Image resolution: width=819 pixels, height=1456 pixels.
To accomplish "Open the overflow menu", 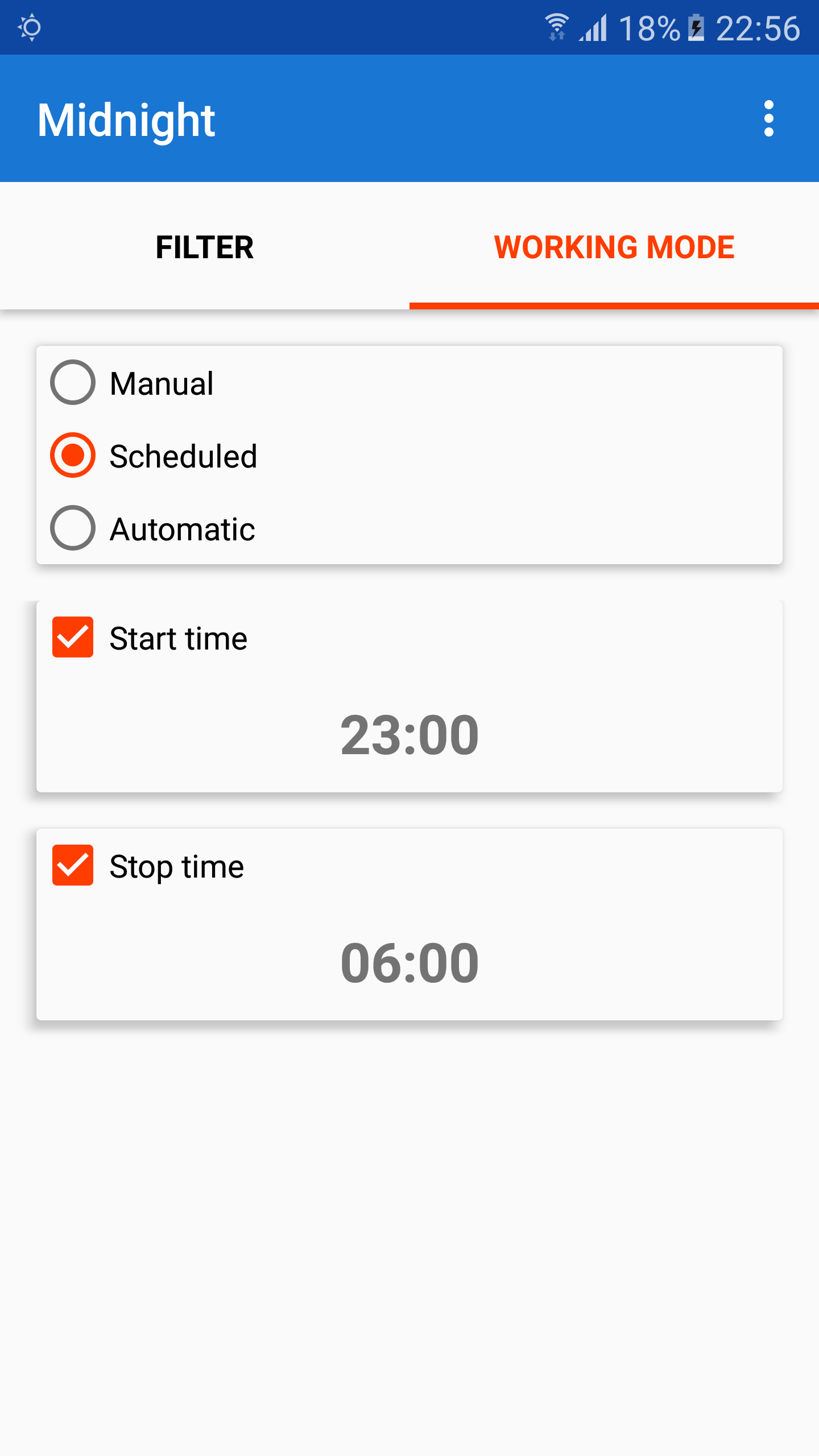I will click(x=768, y=118).
